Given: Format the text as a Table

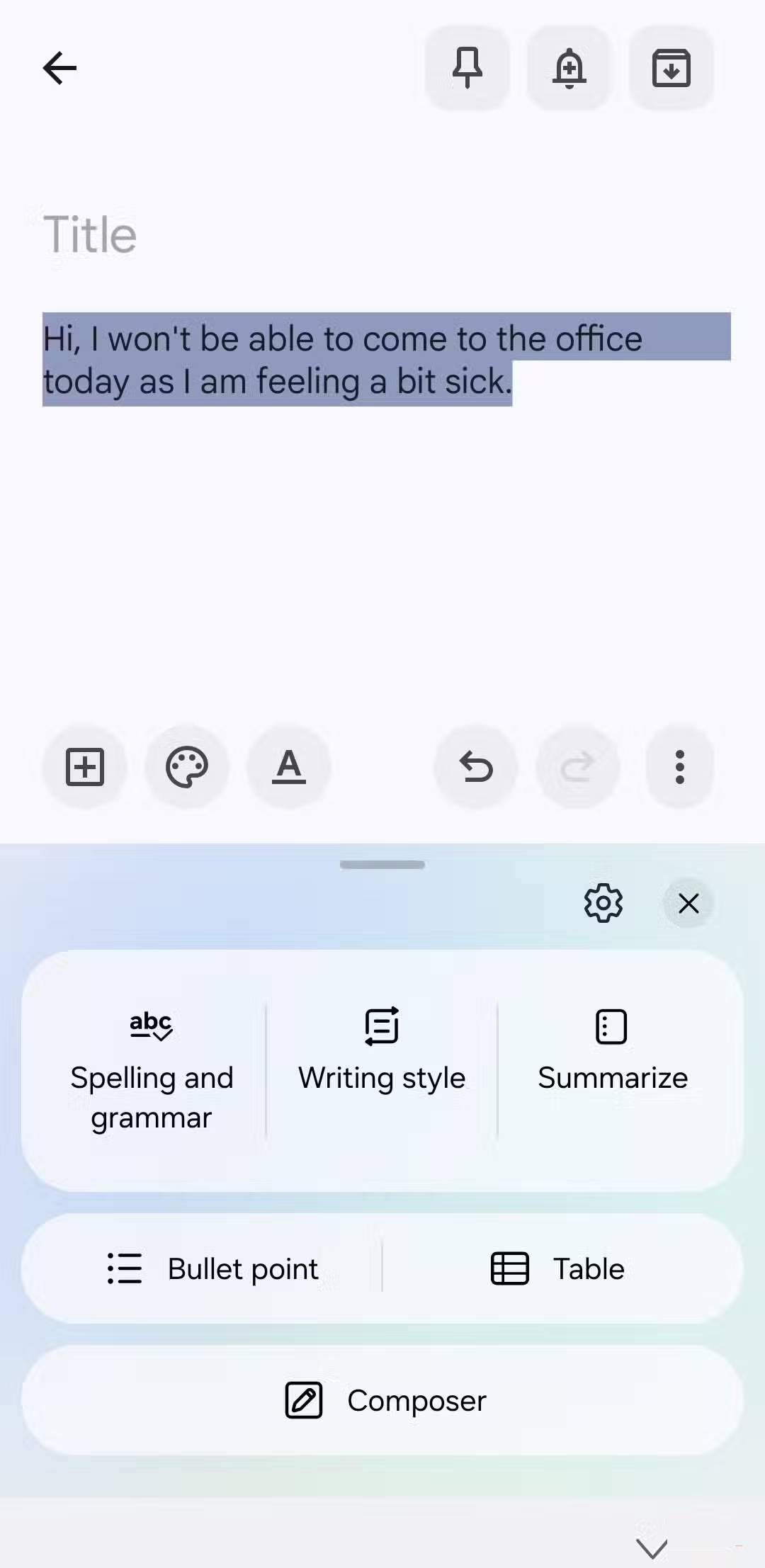Looking at the screenshot, I should coord(558,1268).
